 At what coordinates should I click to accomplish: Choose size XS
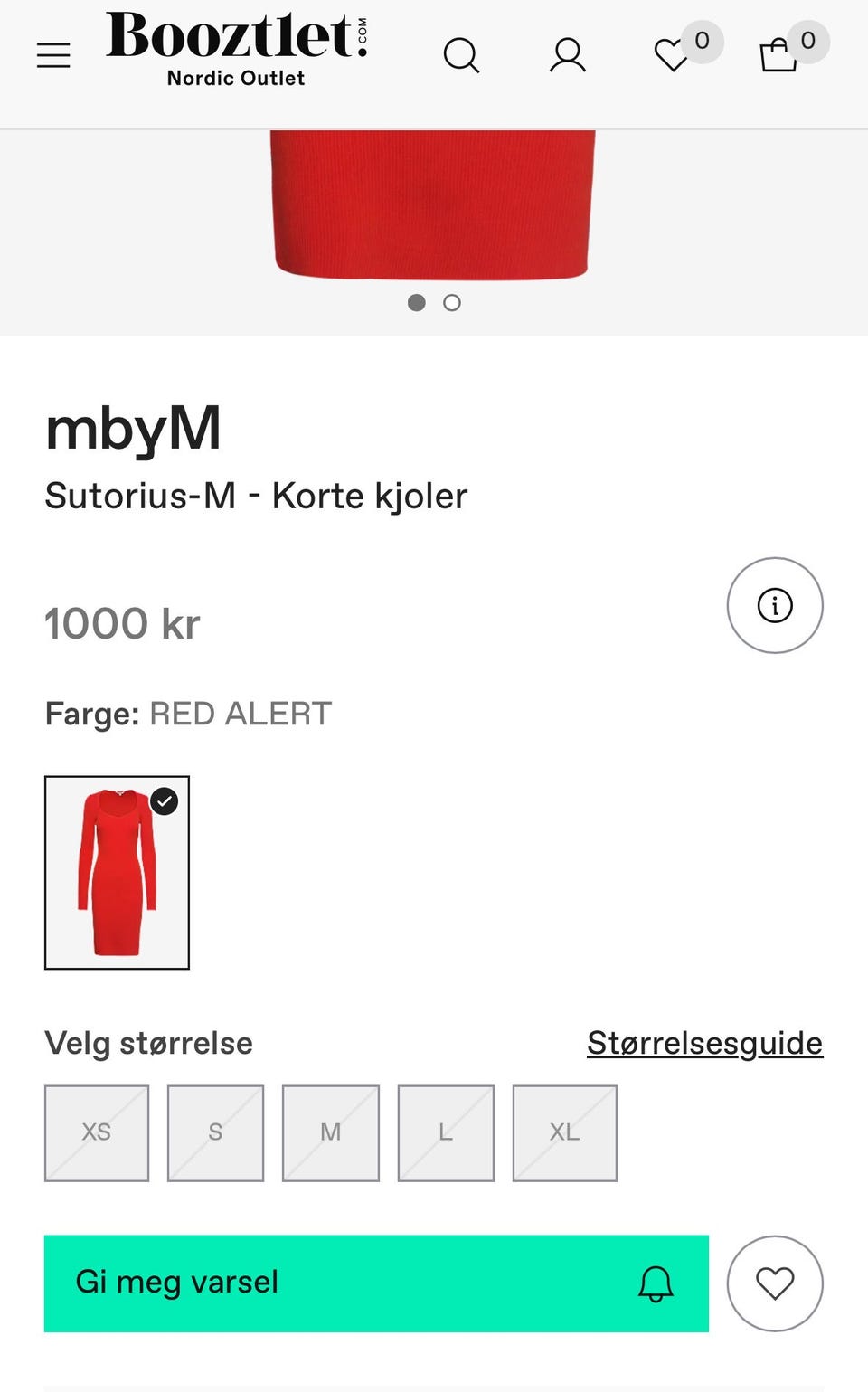pos(97,1132)
